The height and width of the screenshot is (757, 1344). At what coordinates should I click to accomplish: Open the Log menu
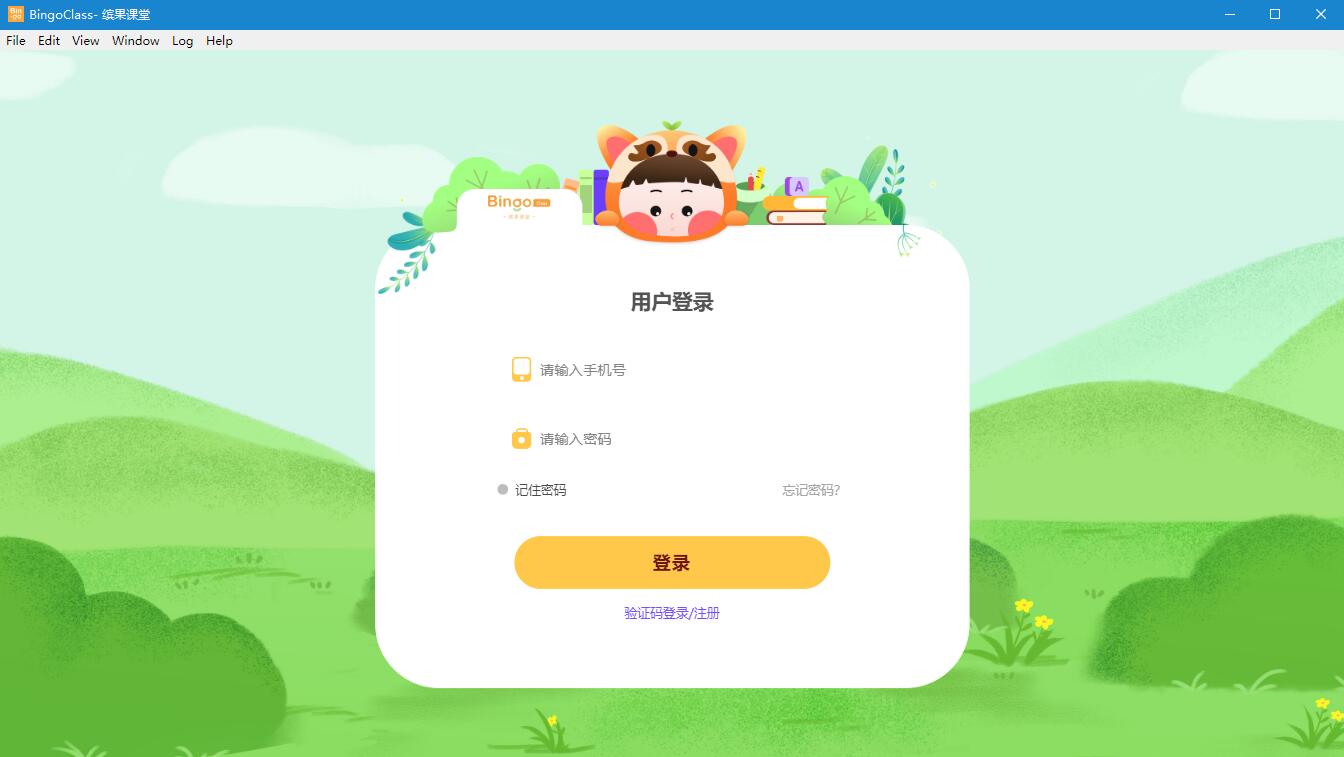point(182,41)
